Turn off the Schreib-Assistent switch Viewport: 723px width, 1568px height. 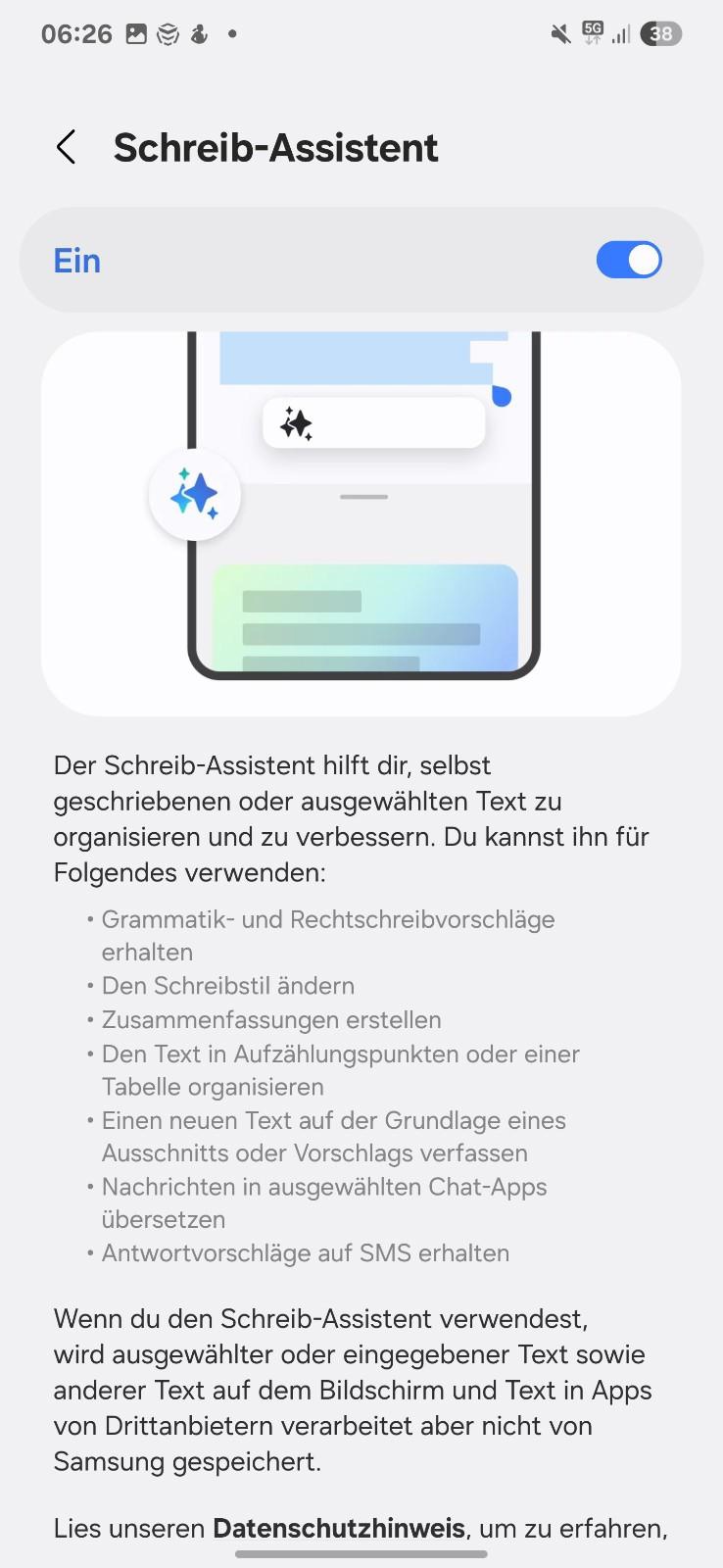(629, 260)
